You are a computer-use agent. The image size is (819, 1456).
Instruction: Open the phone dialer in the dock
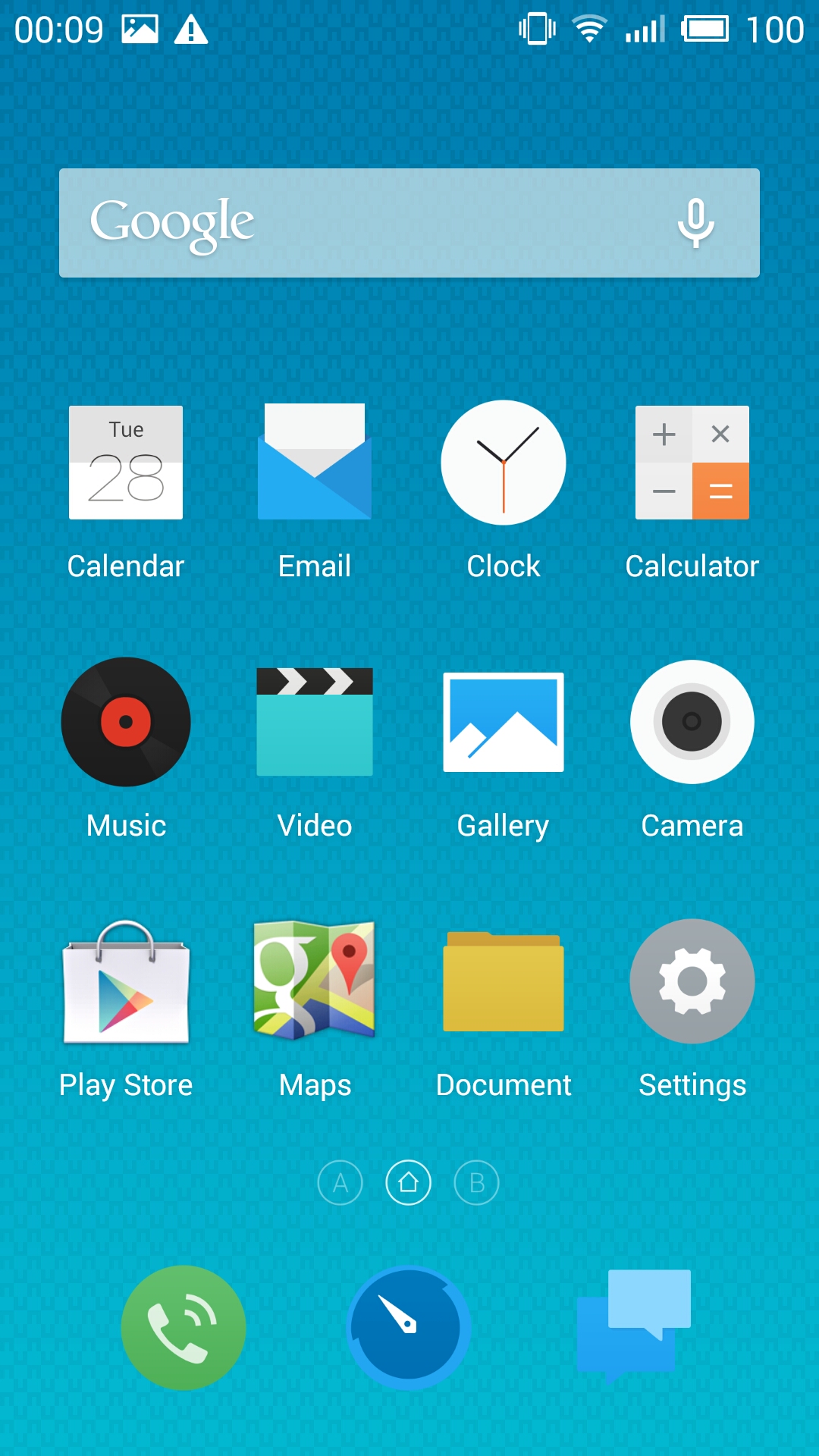point(184,1328)
